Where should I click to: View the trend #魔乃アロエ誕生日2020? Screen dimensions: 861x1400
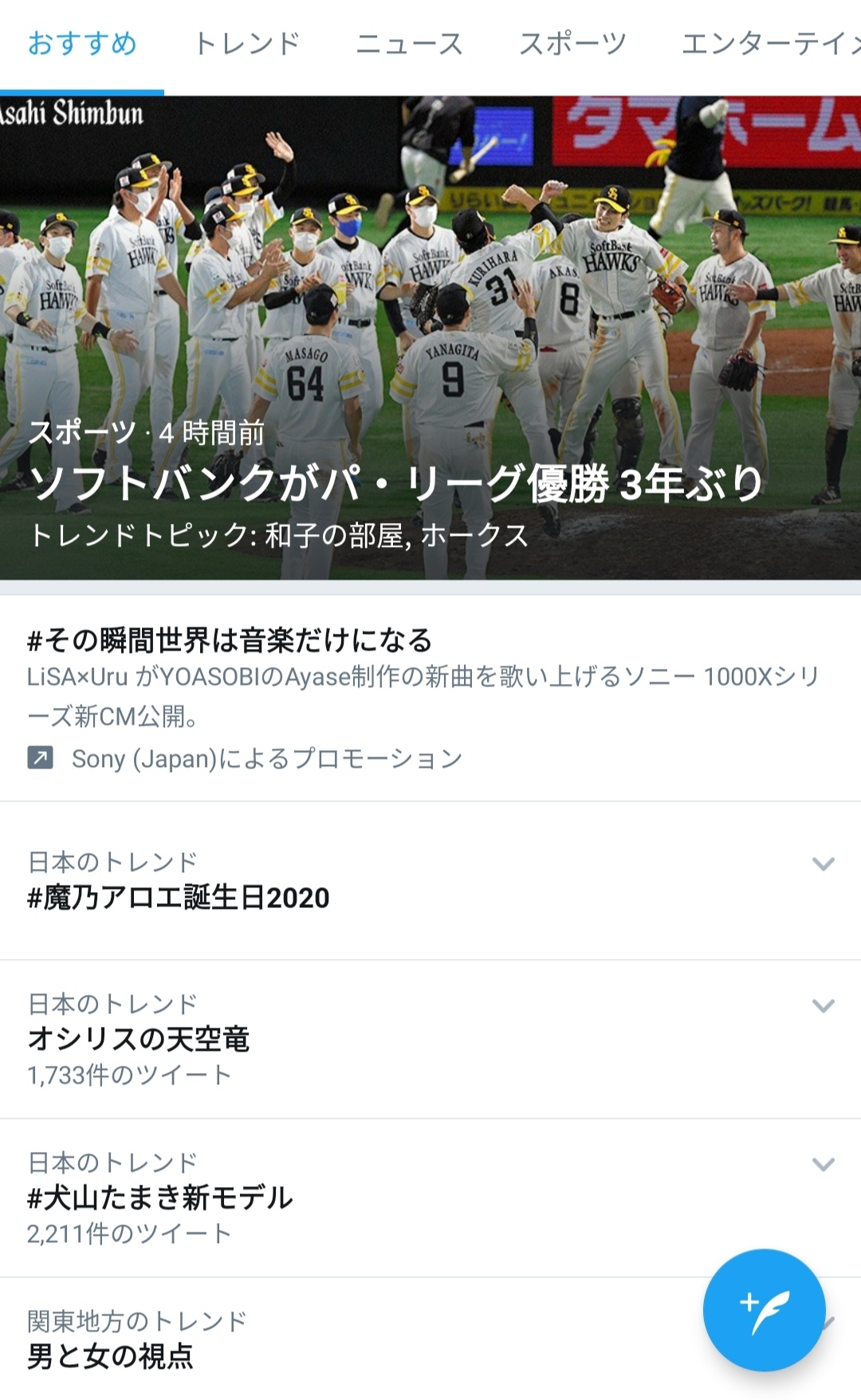point(179,898)
